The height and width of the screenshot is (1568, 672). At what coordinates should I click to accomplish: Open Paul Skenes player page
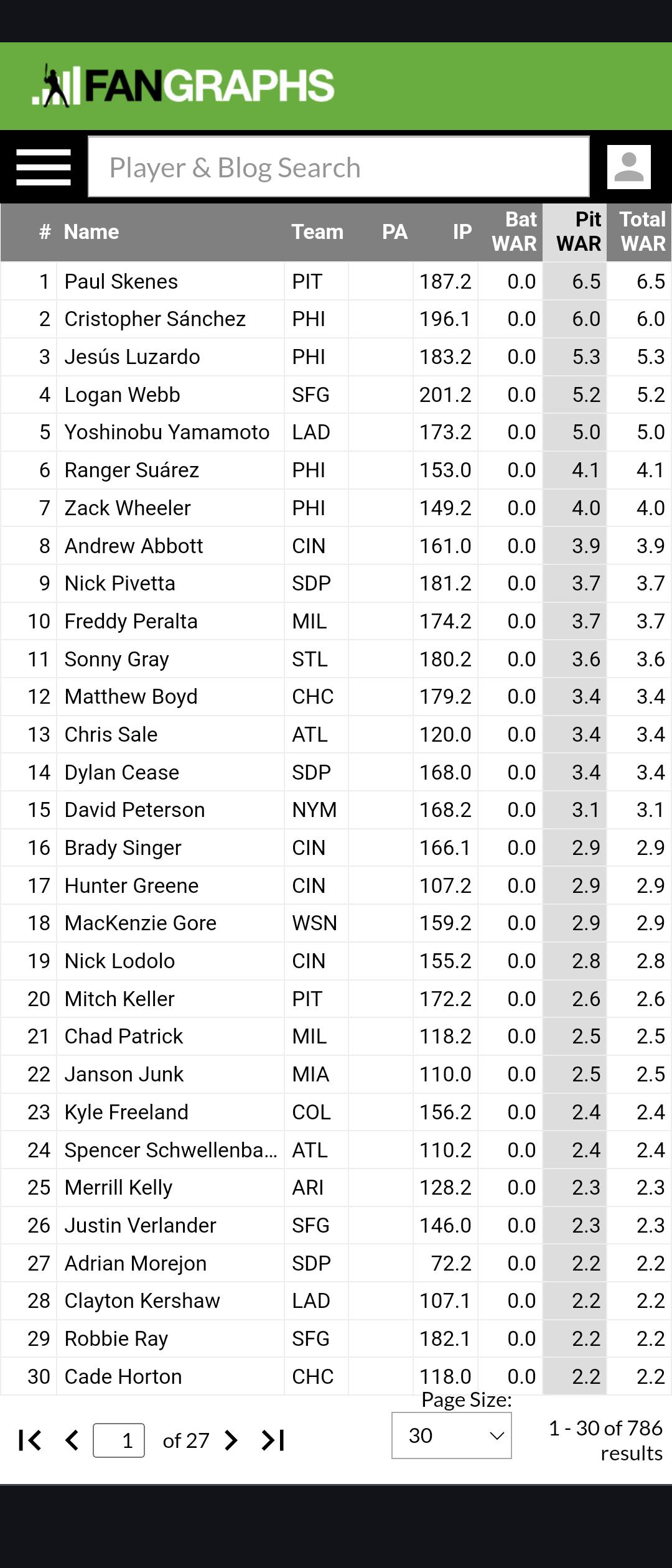tap(121, 282)
